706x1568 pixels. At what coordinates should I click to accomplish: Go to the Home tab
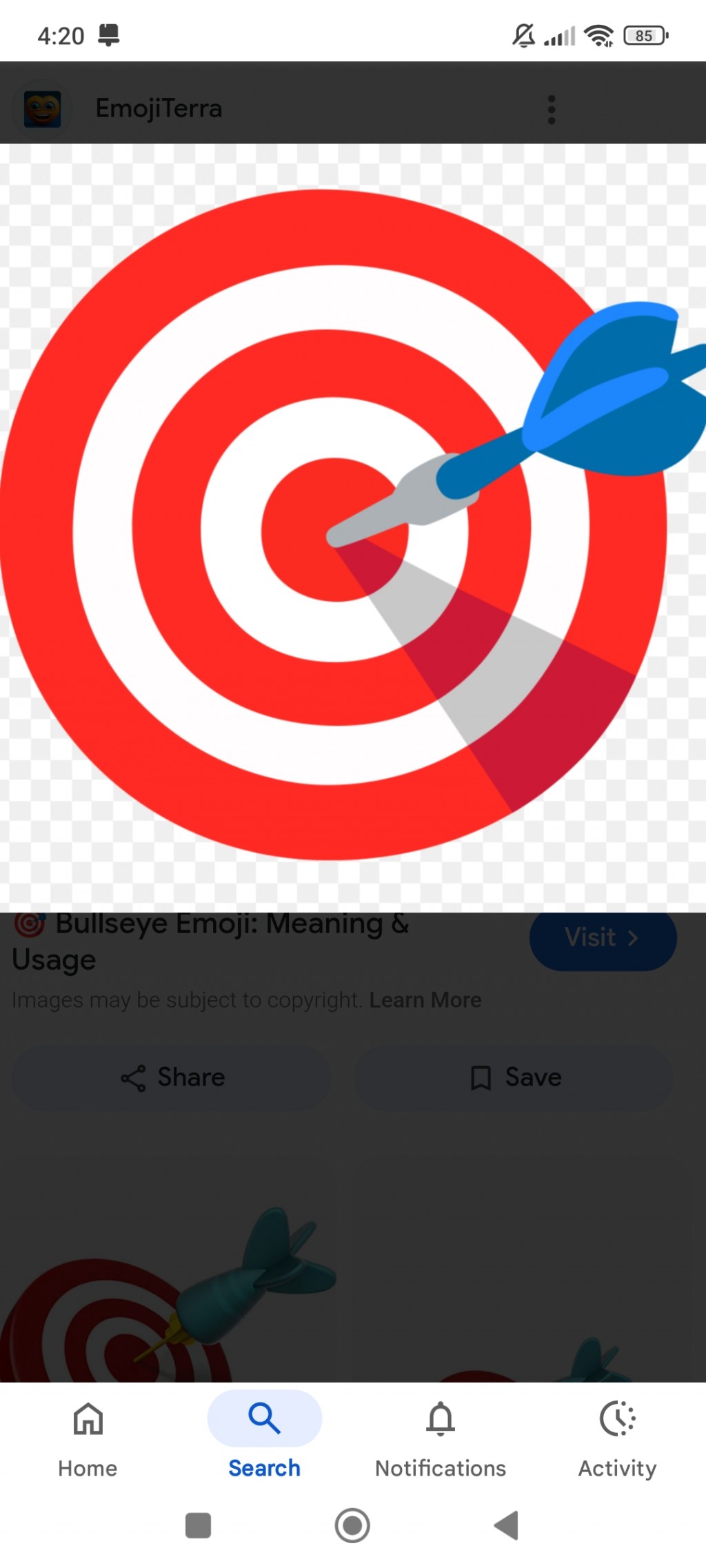pos(88,1439)
